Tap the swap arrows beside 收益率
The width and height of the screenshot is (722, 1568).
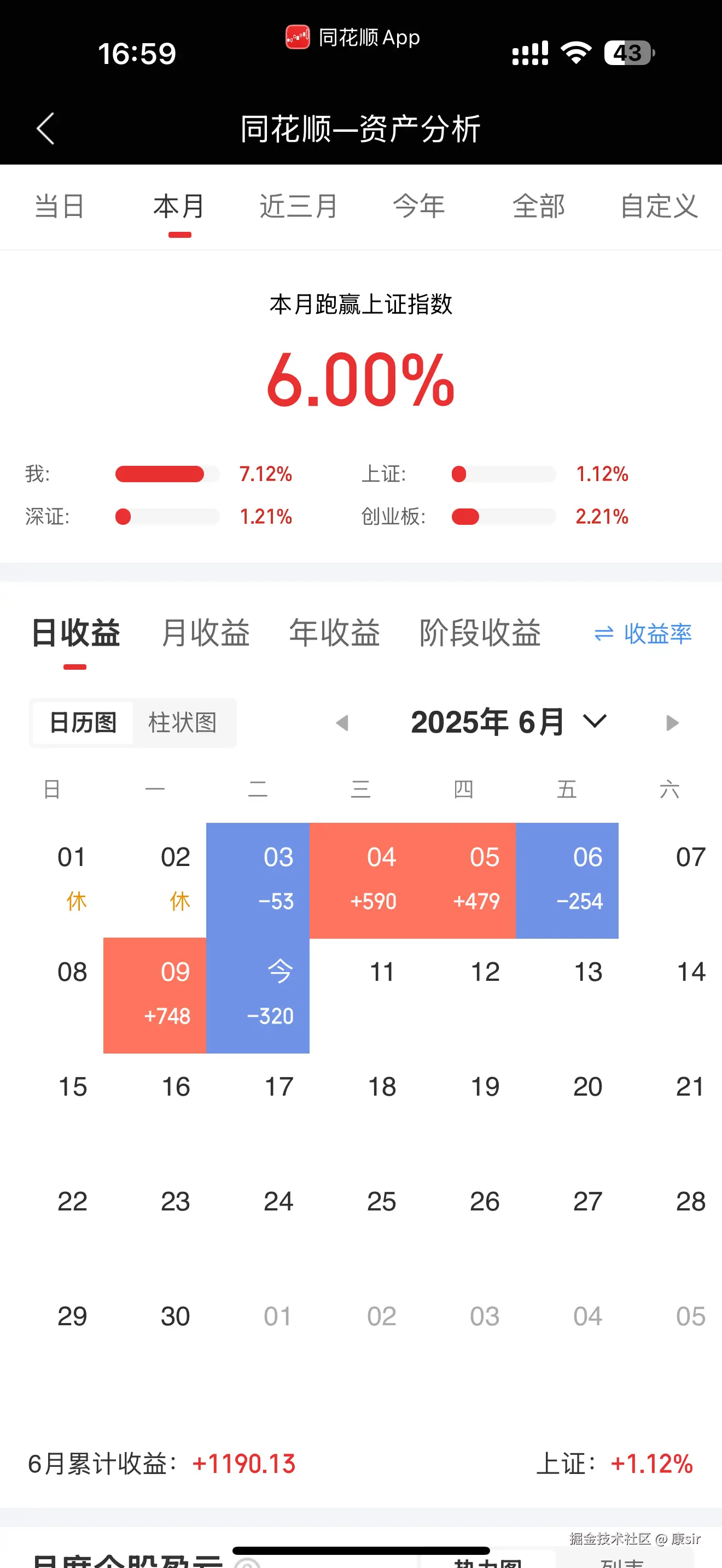pos(603,633)
